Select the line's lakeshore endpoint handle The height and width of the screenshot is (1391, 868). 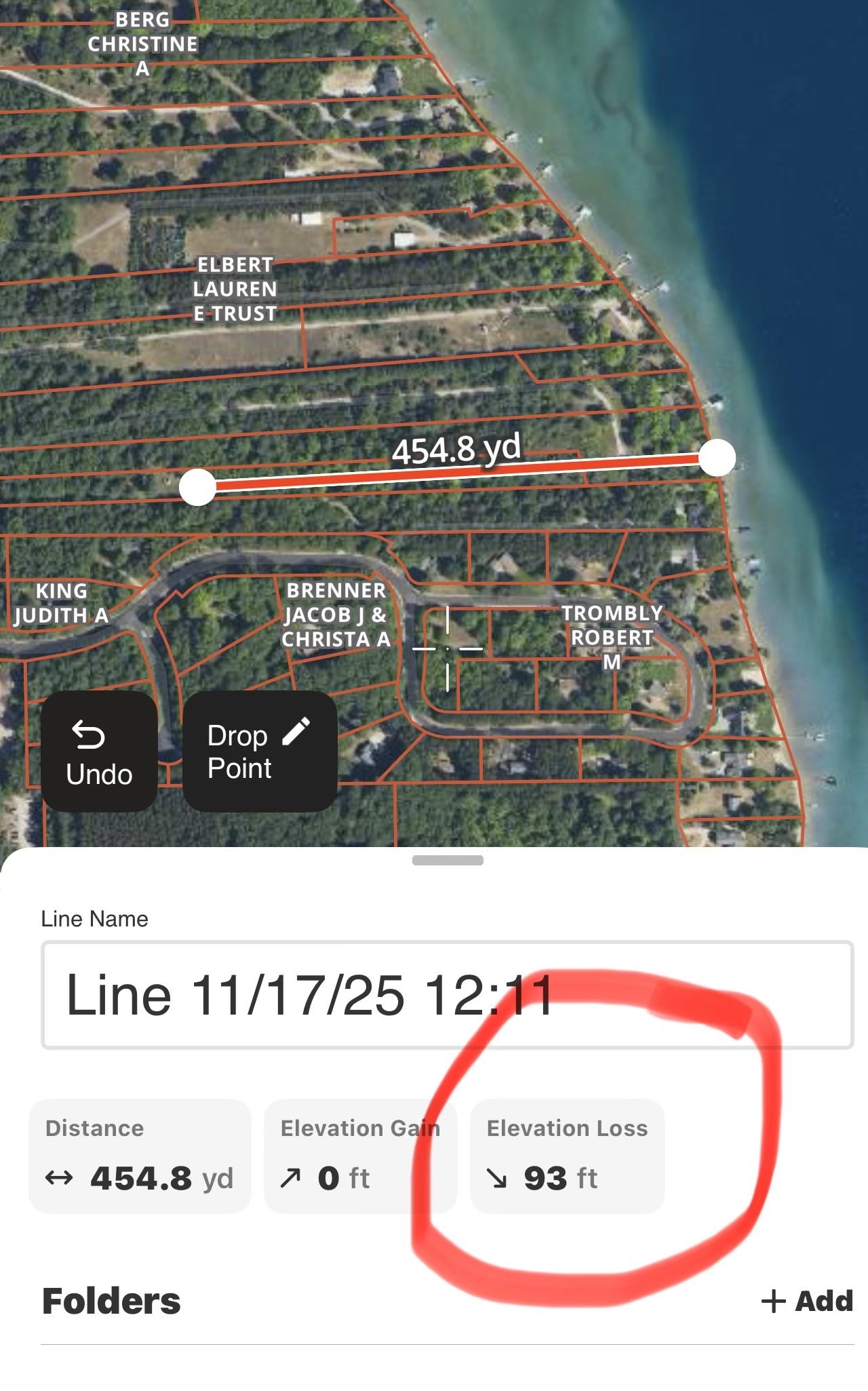point(717,458)
